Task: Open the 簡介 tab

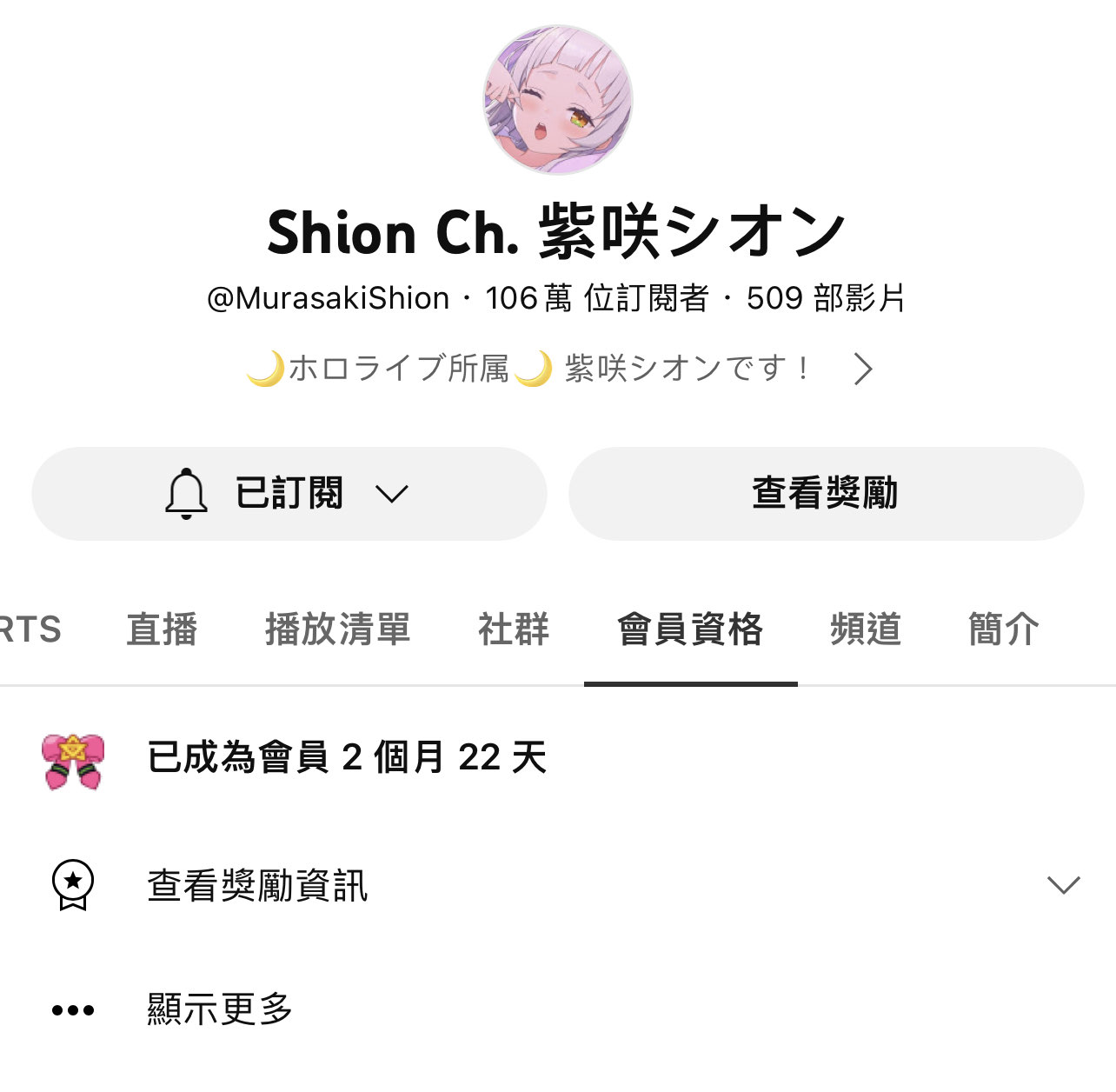Action: [1004, 629]
